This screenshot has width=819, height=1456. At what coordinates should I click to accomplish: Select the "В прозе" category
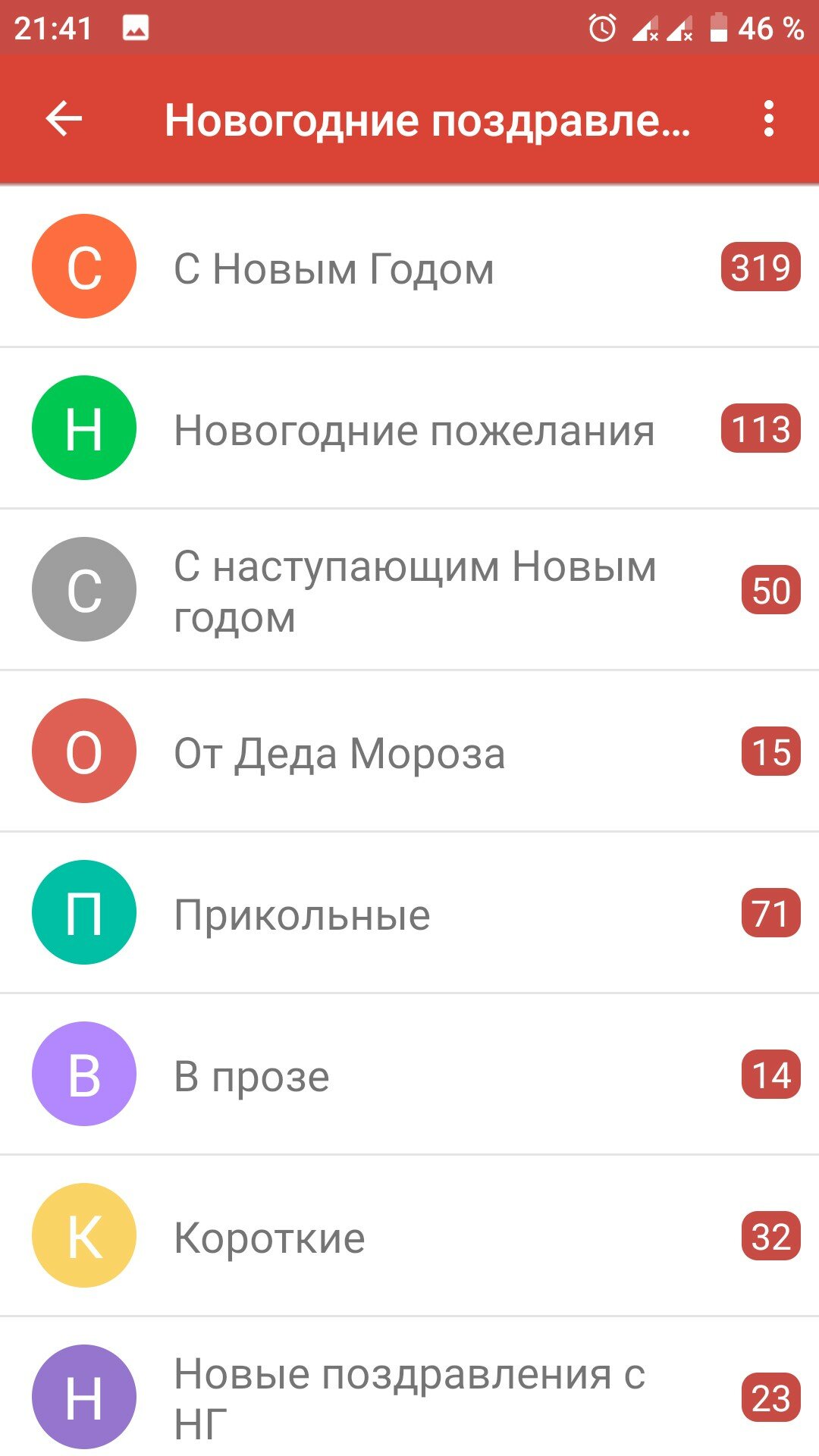pos(409,1075)
